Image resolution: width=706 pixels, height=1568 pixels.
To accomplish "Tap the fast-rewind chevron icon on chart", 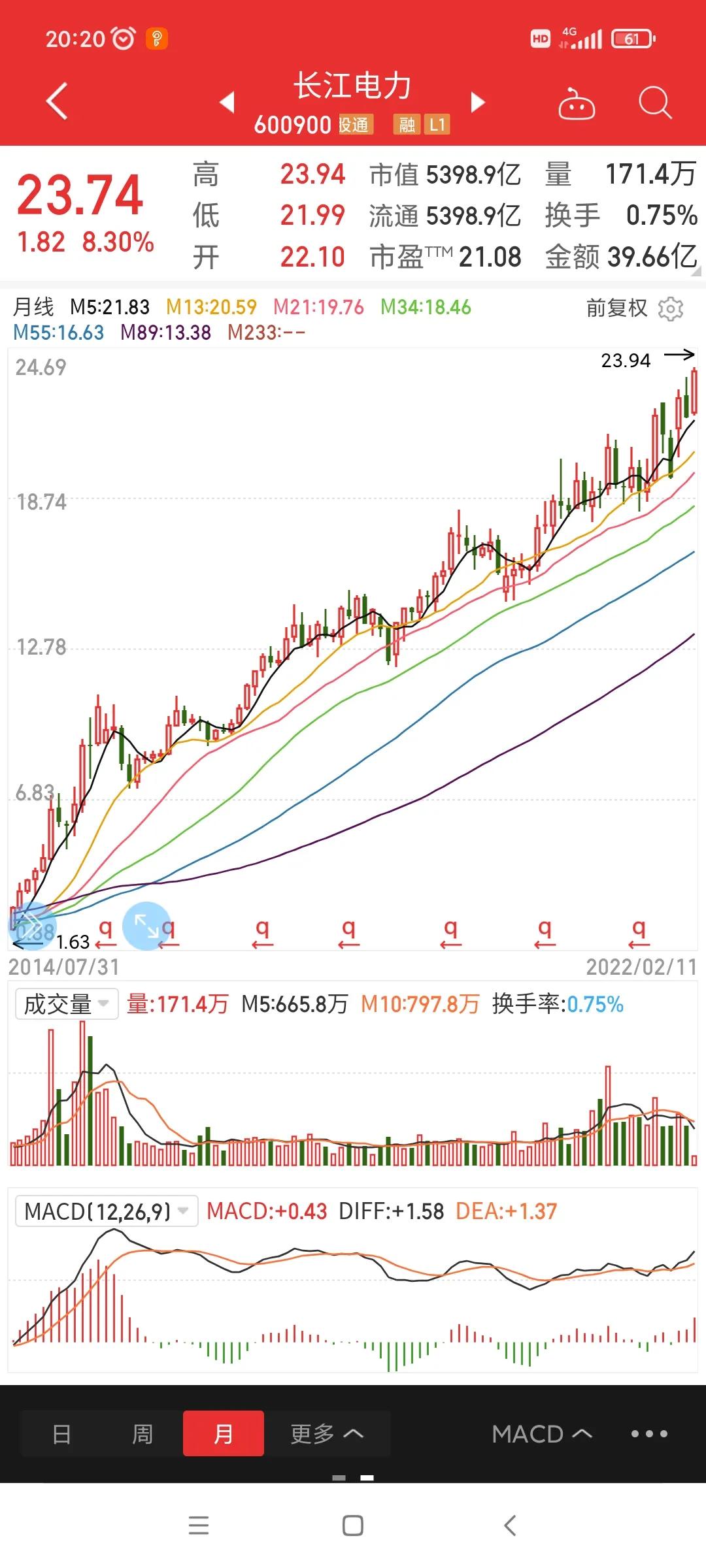I will point(31,926).
